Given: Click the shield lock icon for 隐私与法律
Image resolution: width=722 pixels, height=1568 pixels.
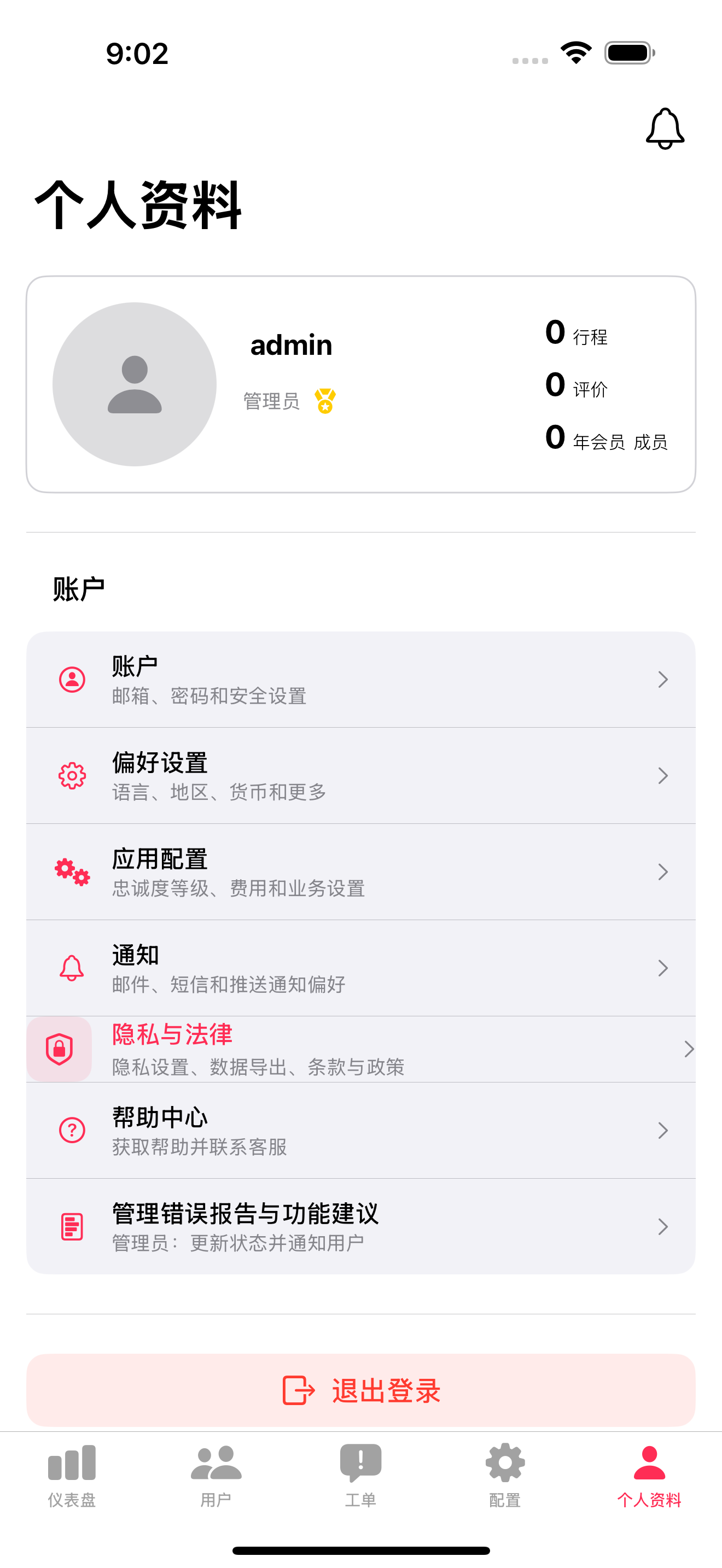Looking at the screenshot, I should [x=59, y=1048].
